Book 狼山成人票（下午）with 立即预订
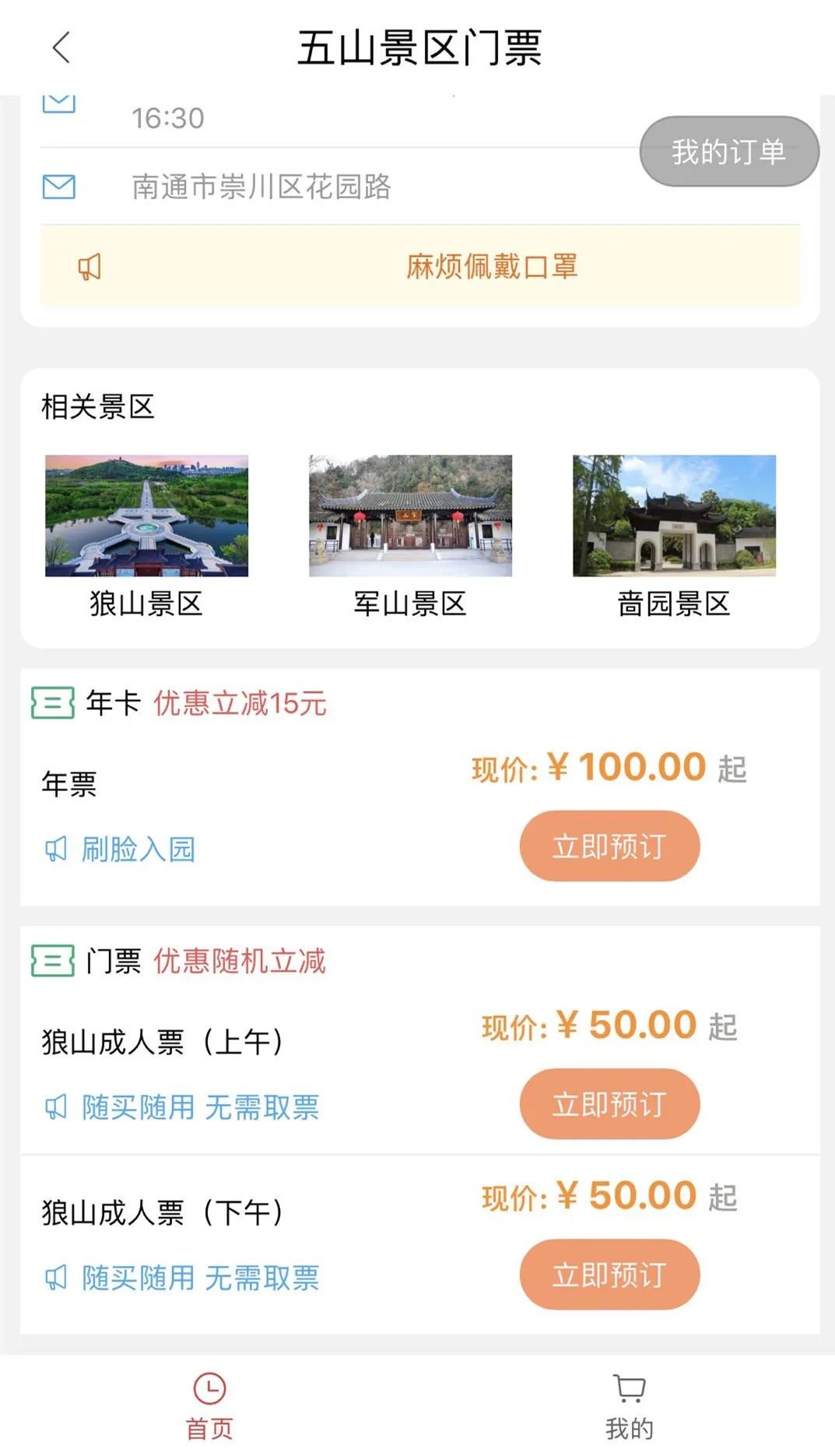 609,1275
